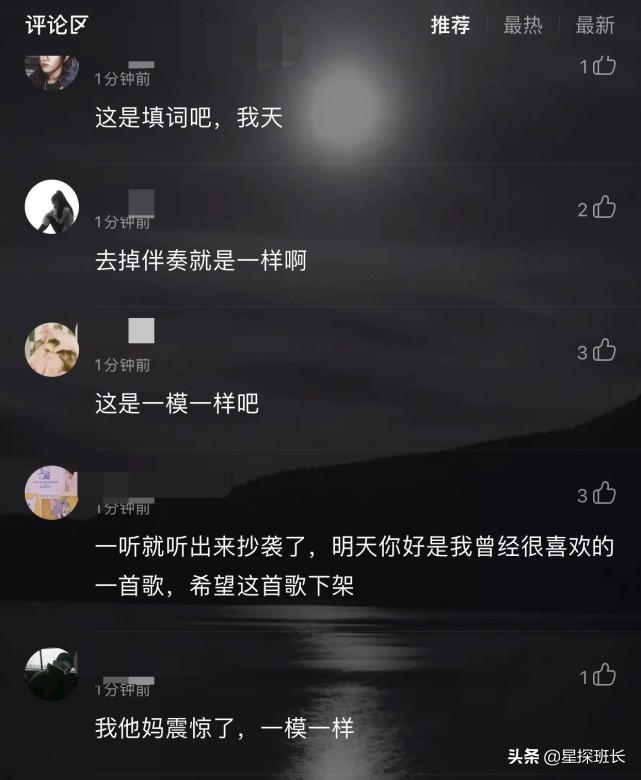
Task: Like the comment 我他妈震惊了，一模一样
Action: pos(604,676)
